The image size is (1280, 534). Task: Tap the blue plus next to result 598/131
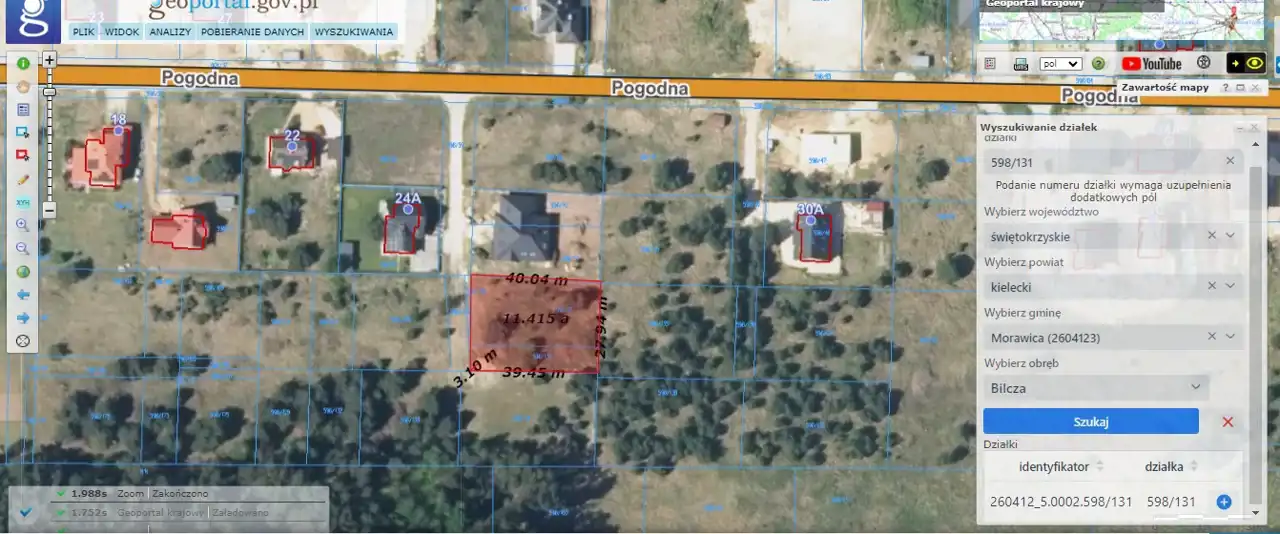(x=1224, y=502)
